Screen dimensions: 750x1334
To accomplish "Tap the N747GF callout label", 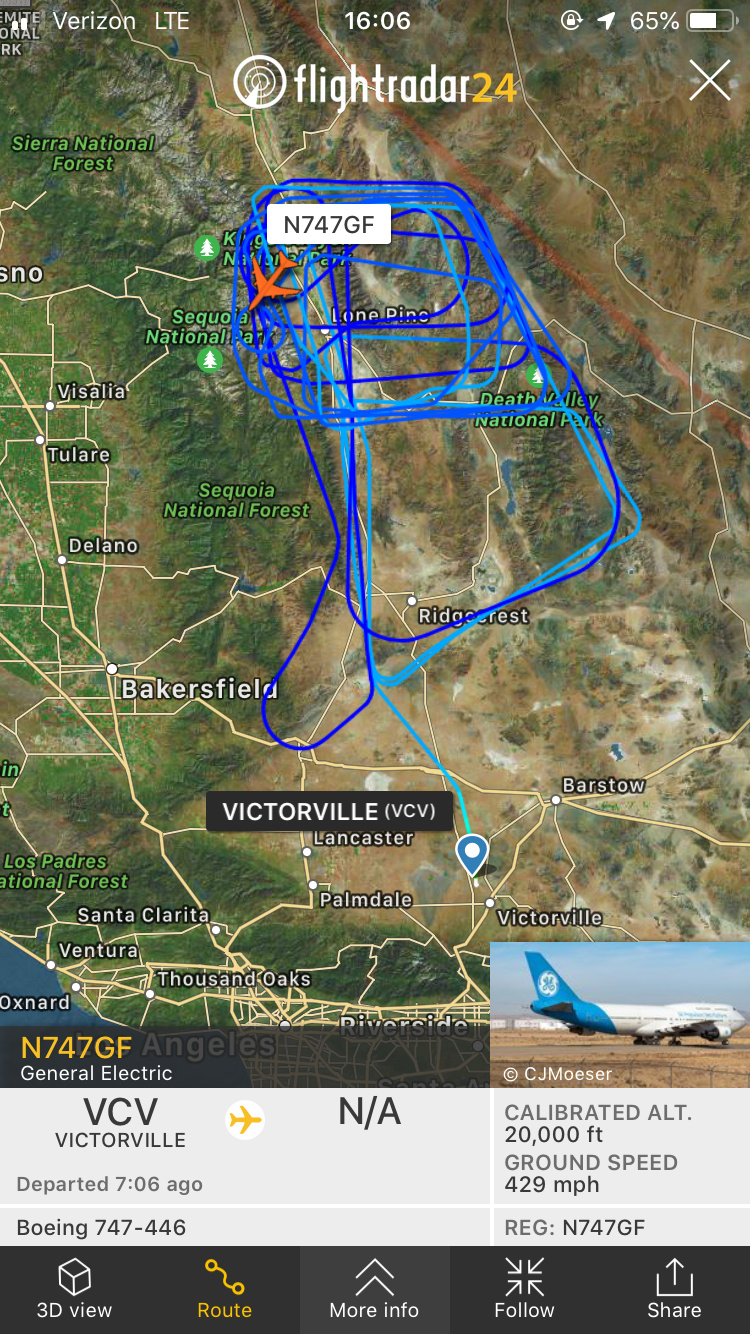I will pos(329,225).
